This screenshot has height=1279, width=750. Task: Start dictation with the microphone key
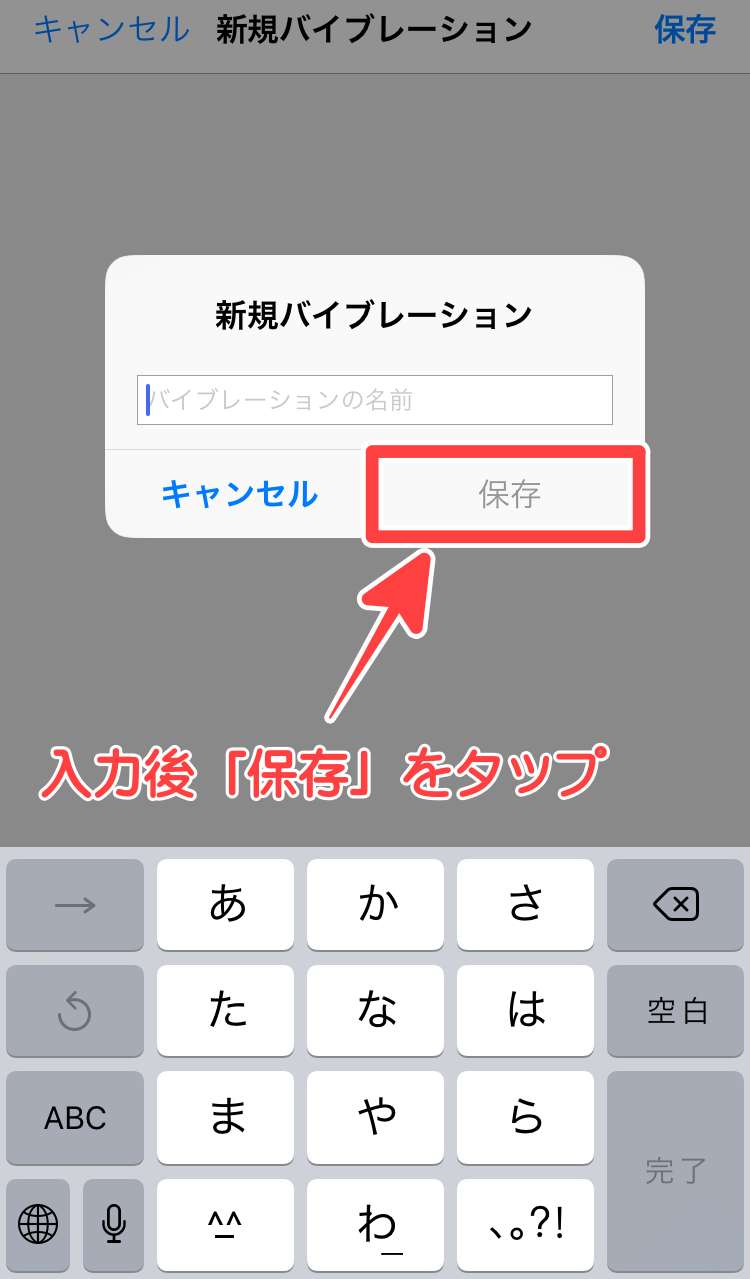tap(114, 1223)
